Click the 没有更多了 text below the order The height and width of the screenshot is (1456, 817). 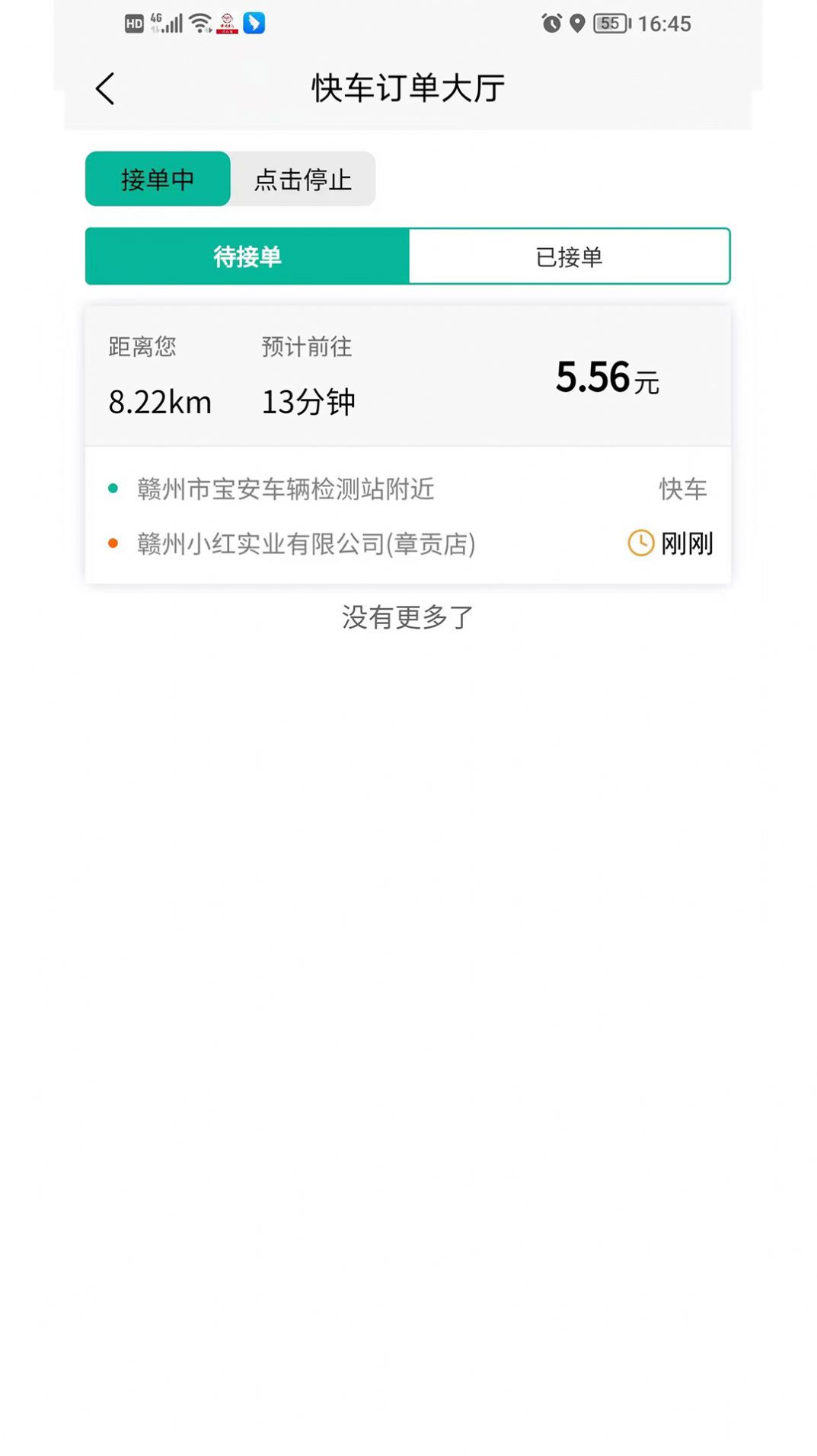pos(408,616)
